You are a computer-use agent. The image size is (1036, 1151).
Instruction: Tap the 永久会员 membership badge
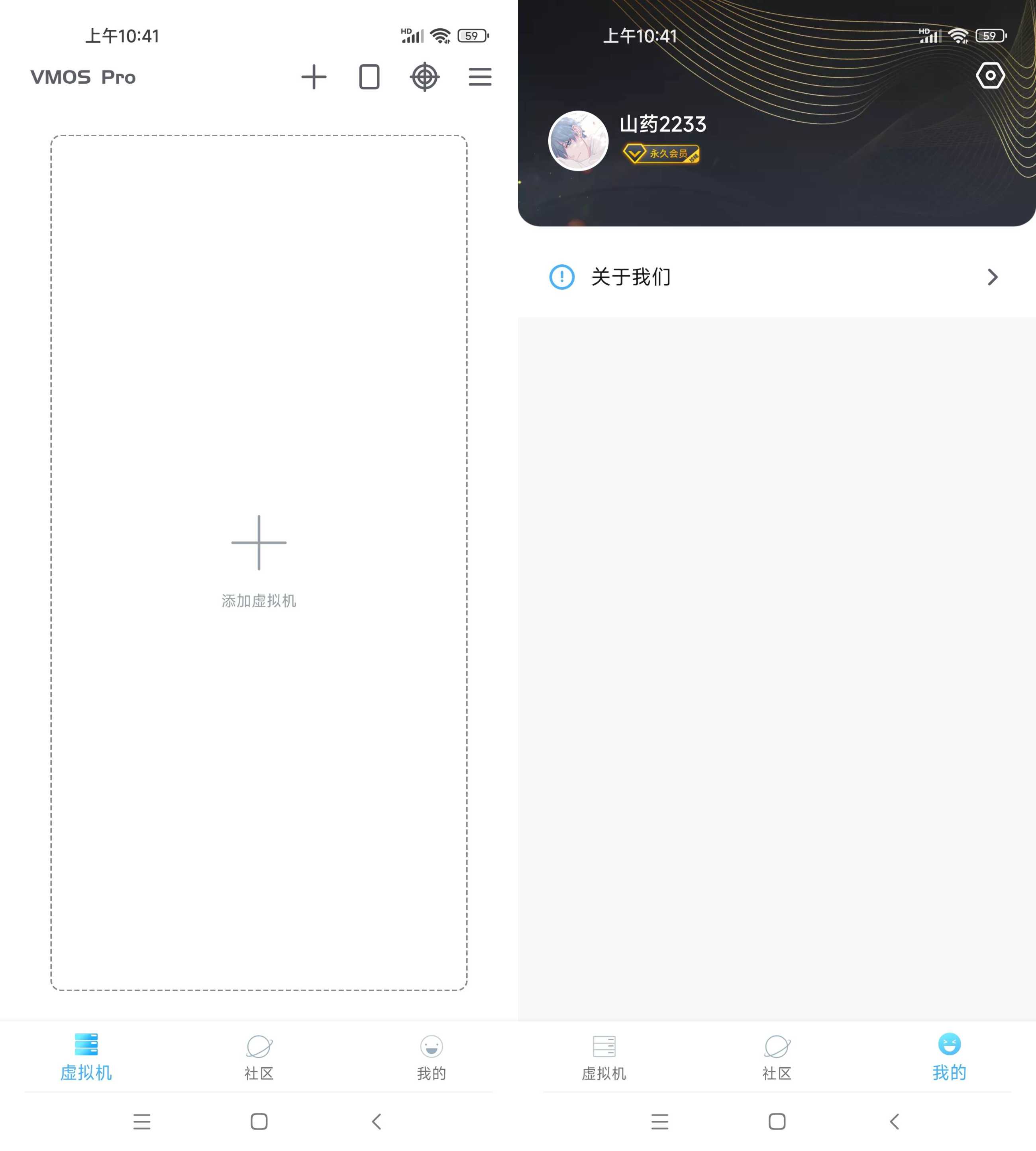pyautogui.click(x=661, y=154)
